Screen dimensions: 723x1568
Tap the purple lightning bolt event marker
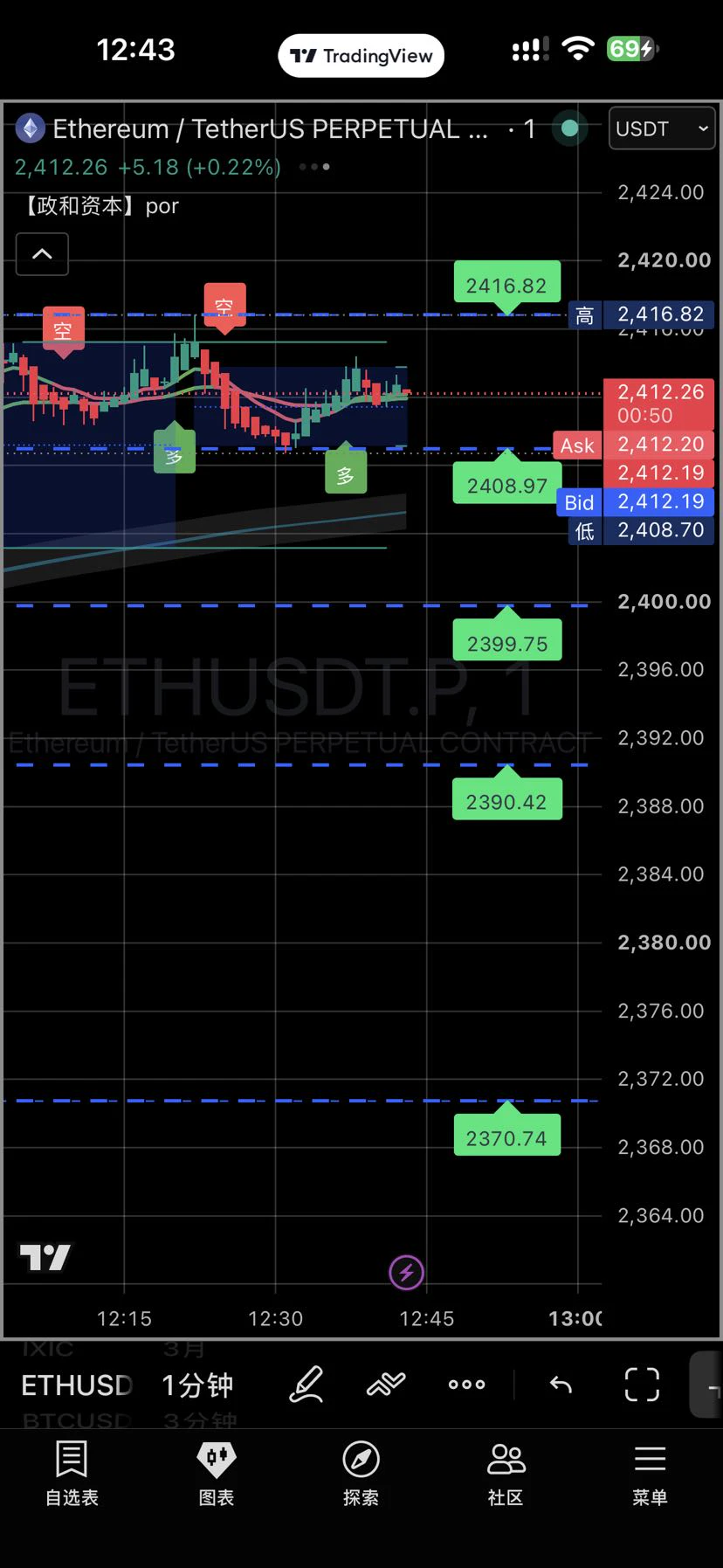406,1272
